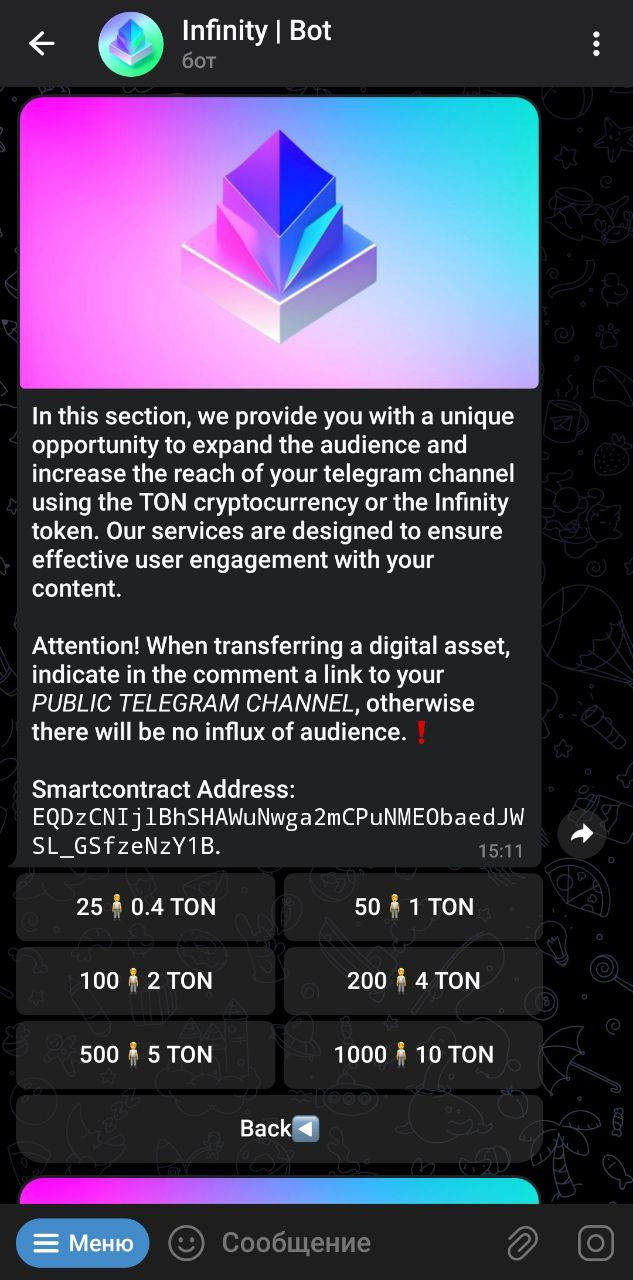
Task: Open the emoji and sticker picker
Action: coord(186,1243)
